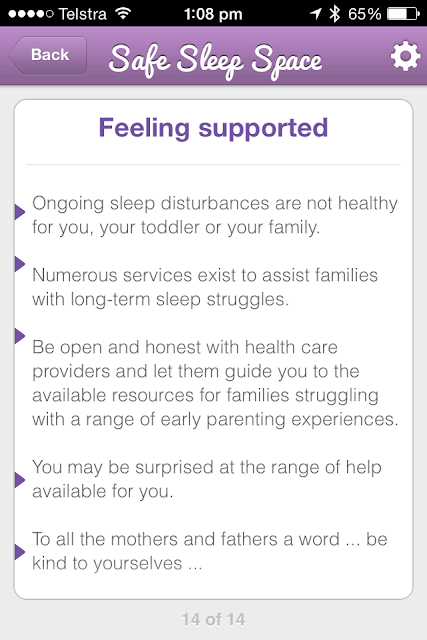
Task: Open settings via the gear icon
Action: pos(405,56)
